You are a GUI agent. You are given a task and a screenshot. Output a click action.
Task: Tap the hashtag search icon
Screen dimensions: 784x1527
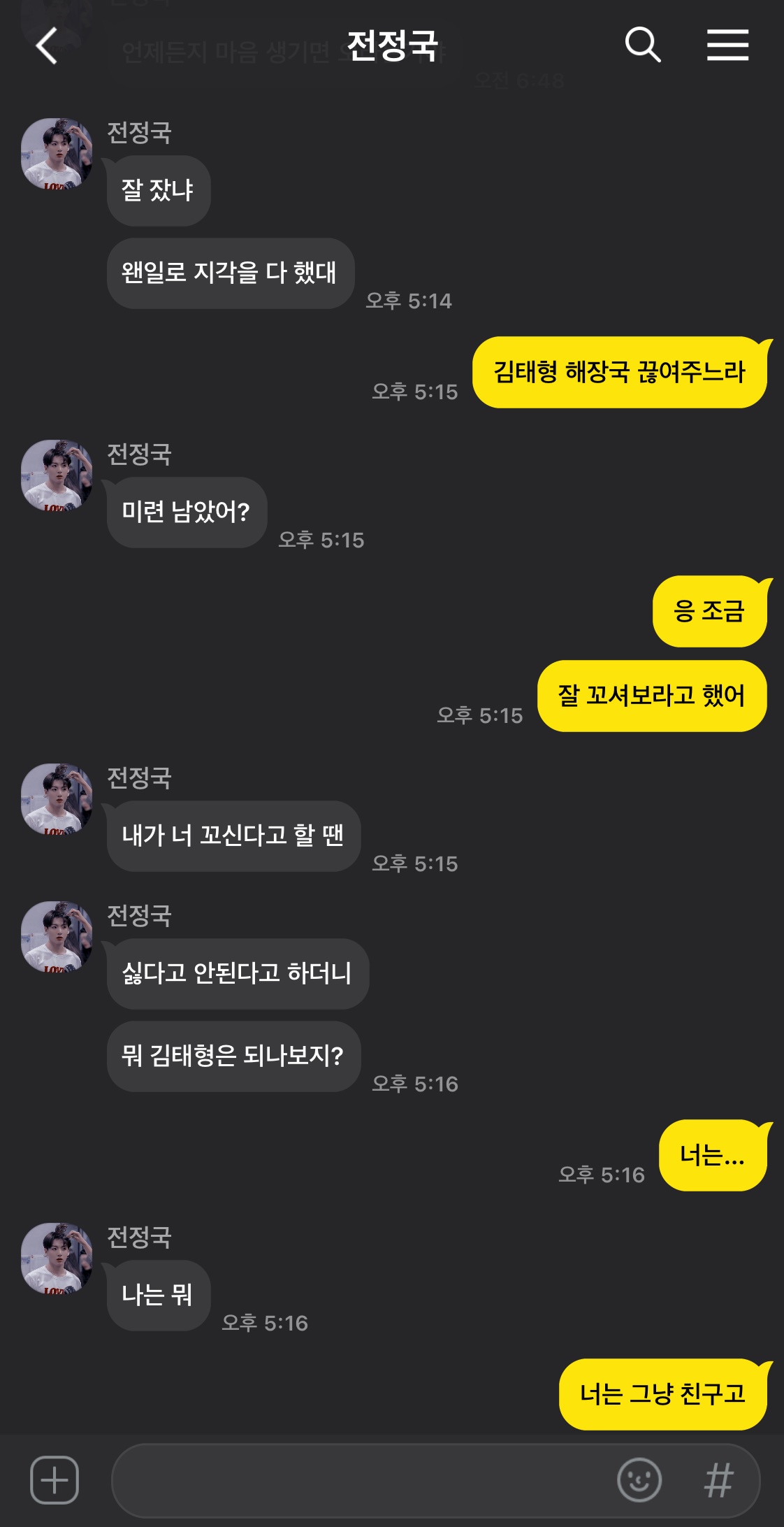719,1480
